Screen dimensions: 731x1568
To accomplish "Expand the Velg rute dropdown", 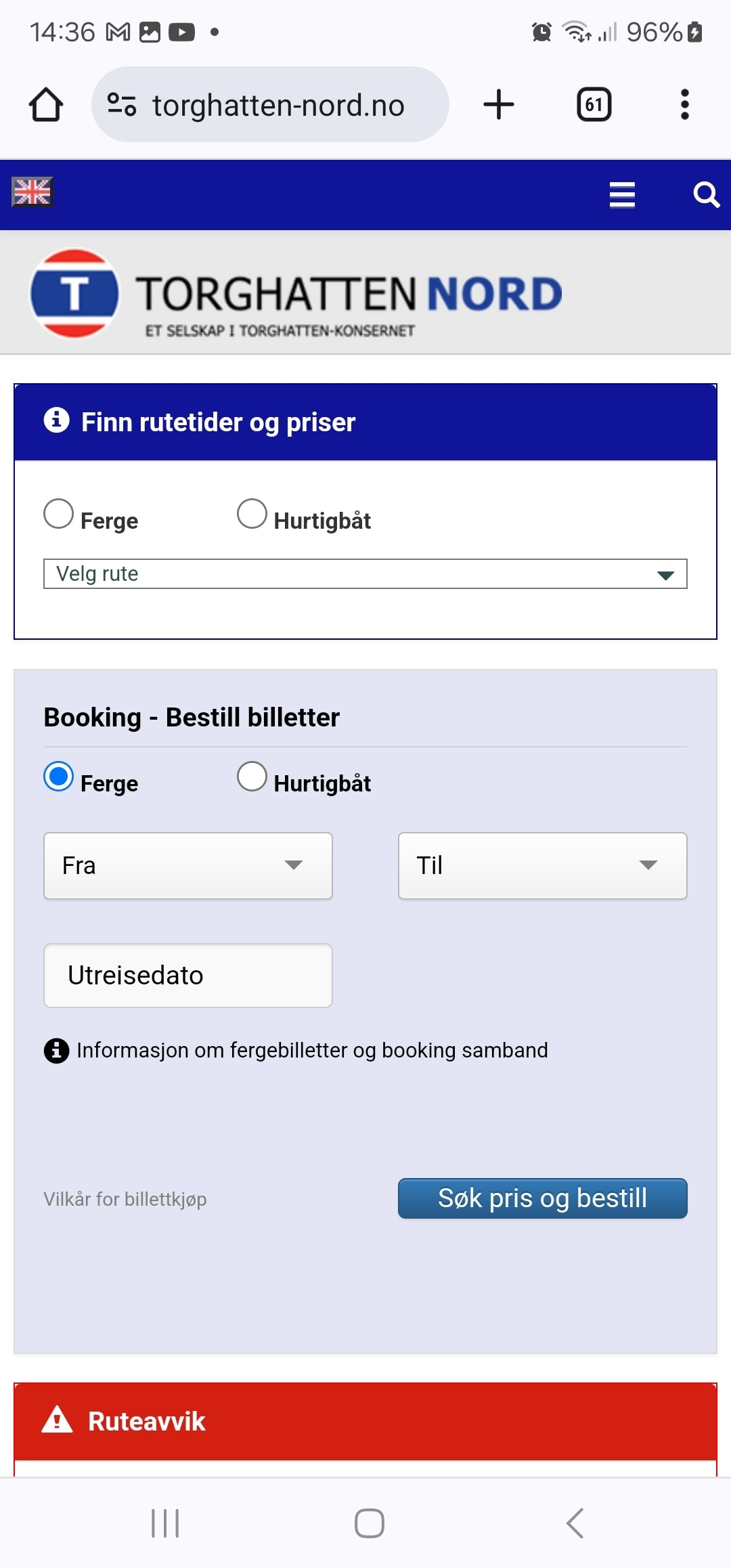I will point(365,574).
